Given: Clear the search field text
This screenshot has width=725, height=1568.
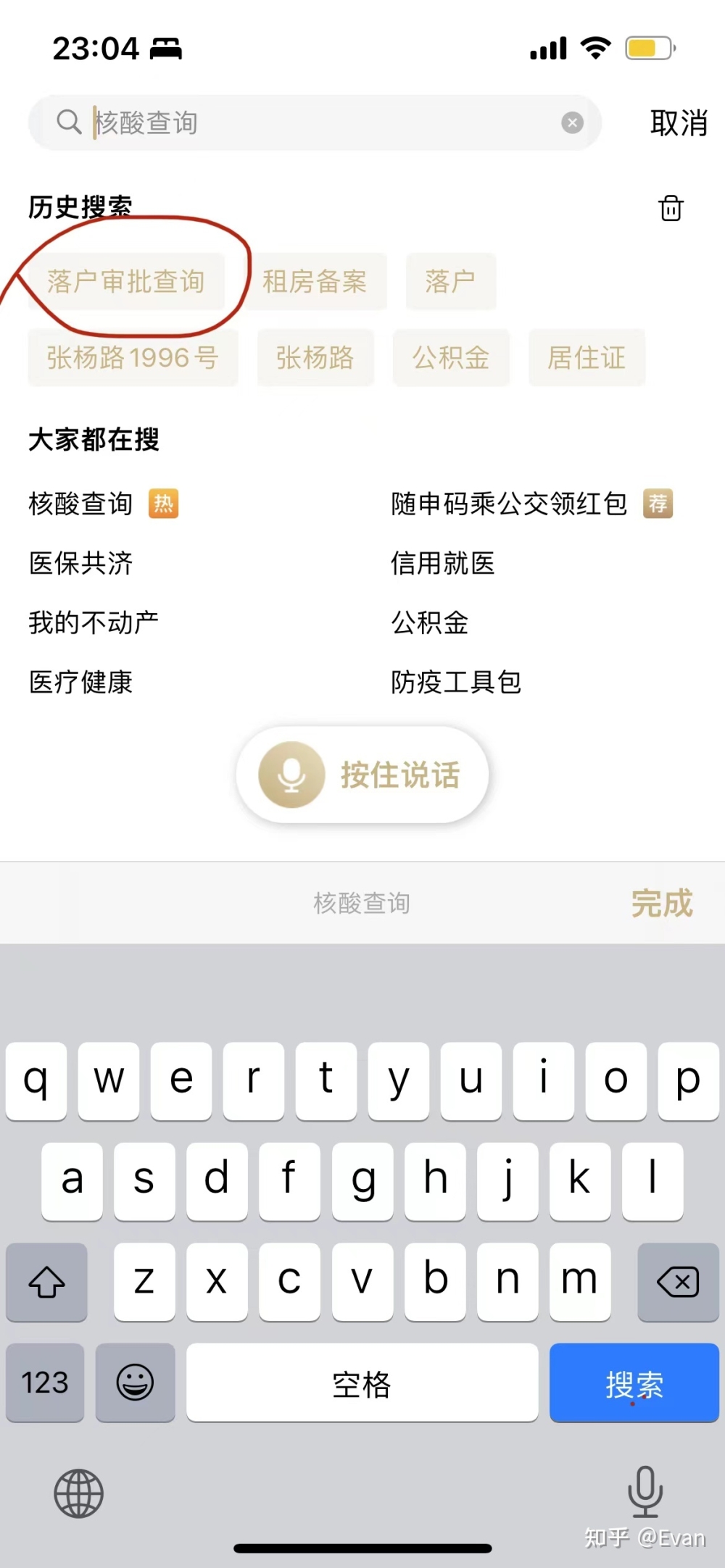Looking at the screenshot, I should click(x=572, y=122).
